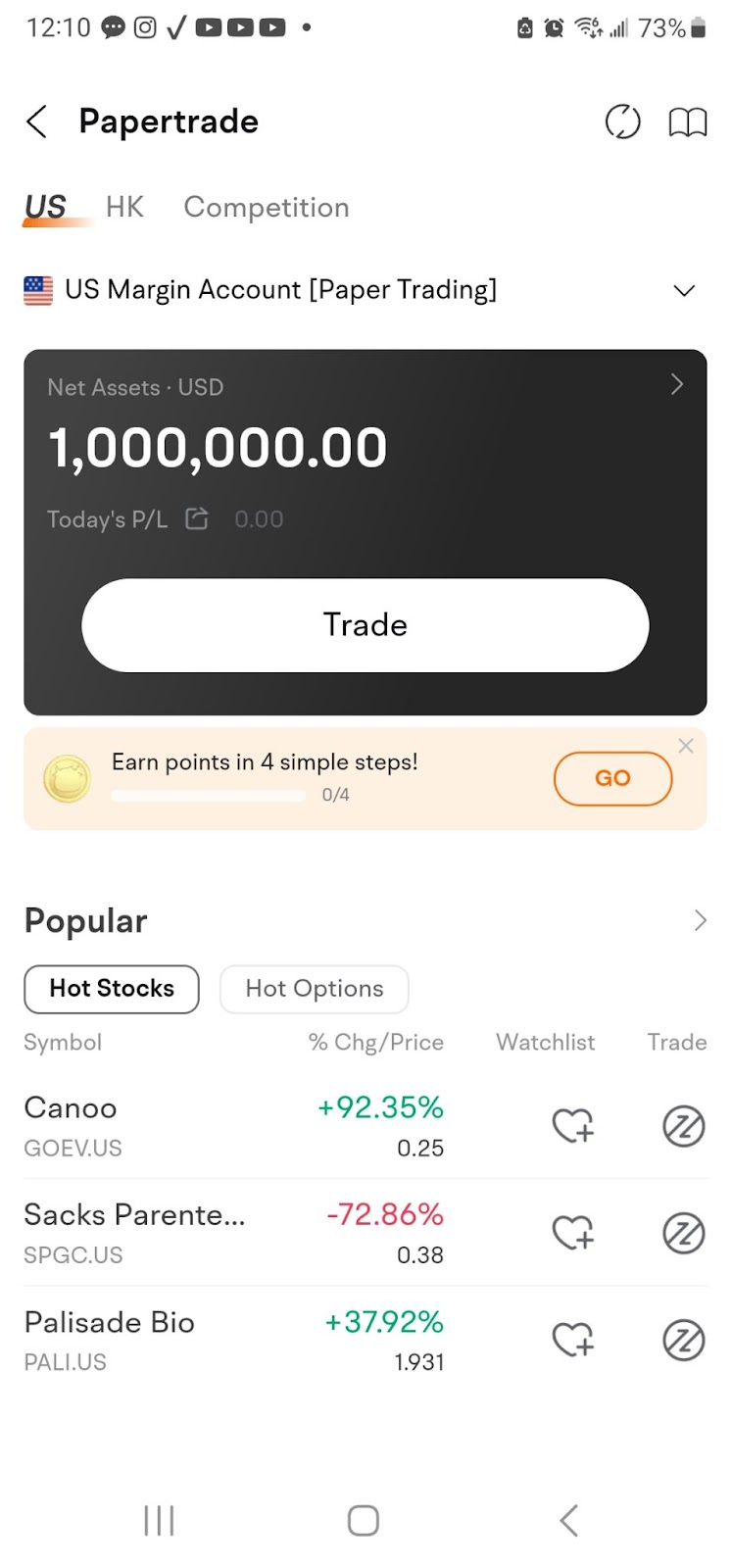This screenshot has height=1568, width=731.
Task: Tap the share icon beside Today's P/L
Action: pos(196,519)
